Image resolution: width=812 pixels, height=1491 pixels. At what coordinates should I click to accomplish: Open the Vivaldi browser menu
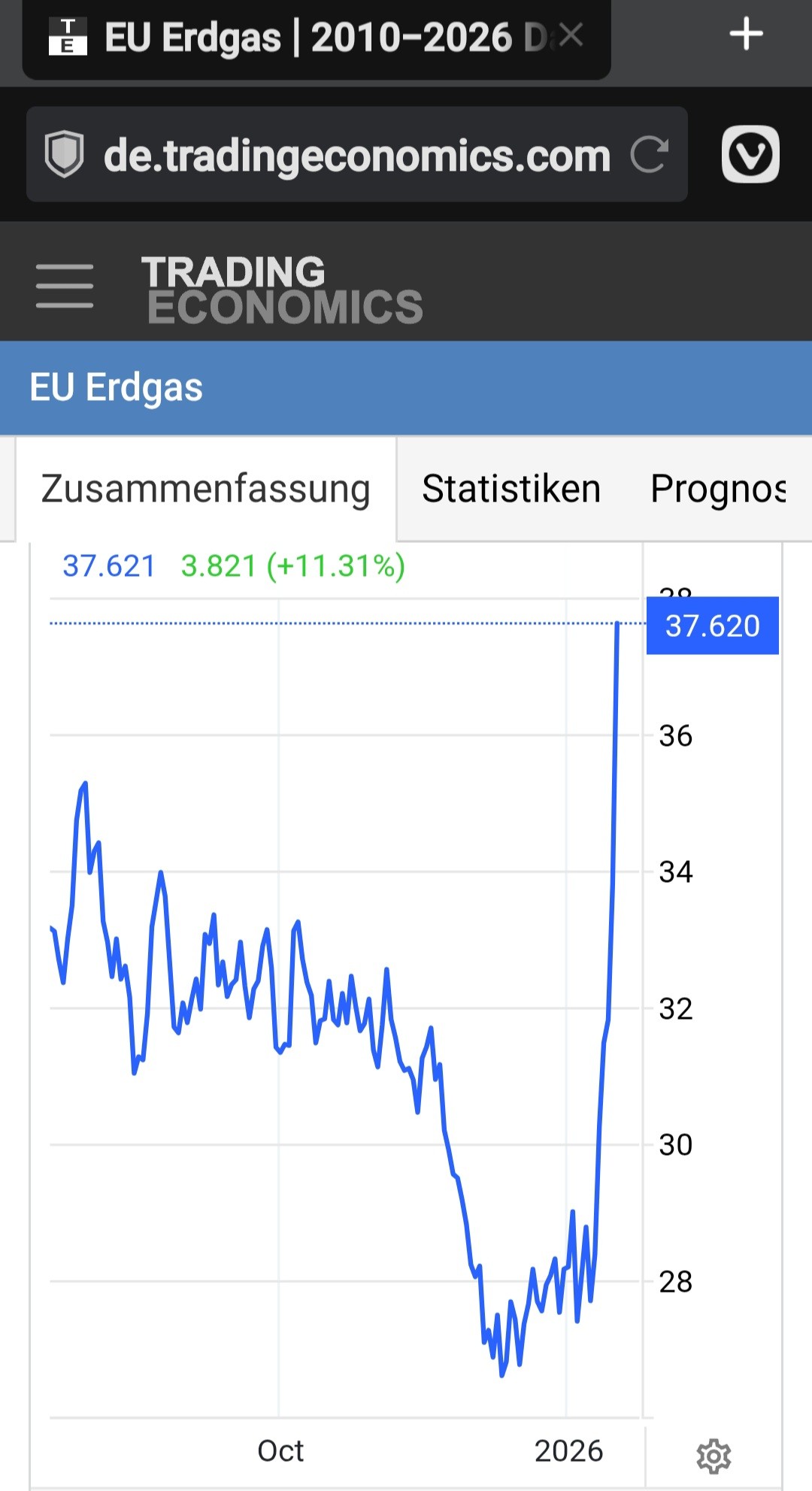(x=750, y=154)
